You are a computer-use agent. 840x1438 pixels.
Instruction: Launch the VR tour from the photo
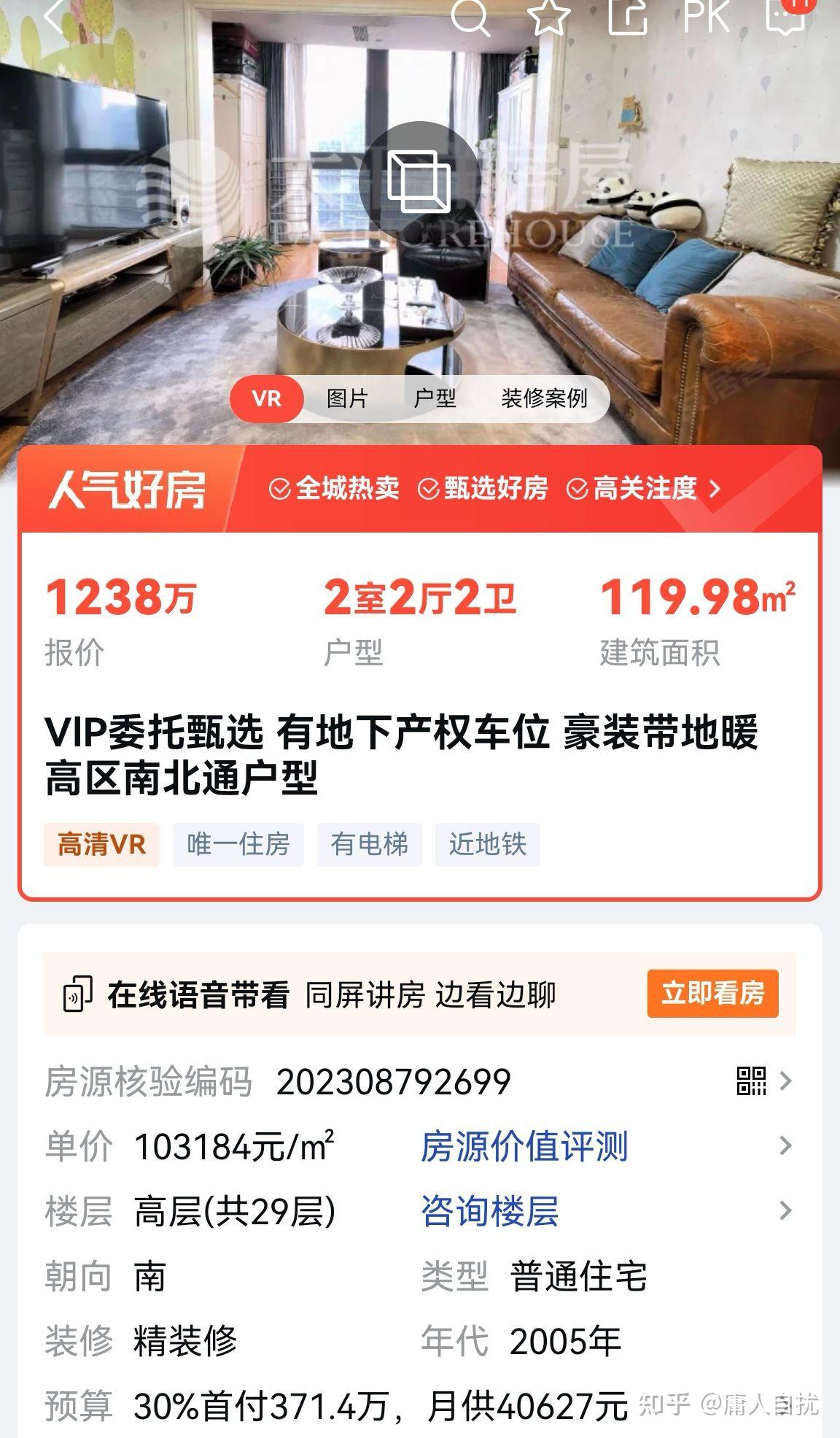(x=419, y=182)
